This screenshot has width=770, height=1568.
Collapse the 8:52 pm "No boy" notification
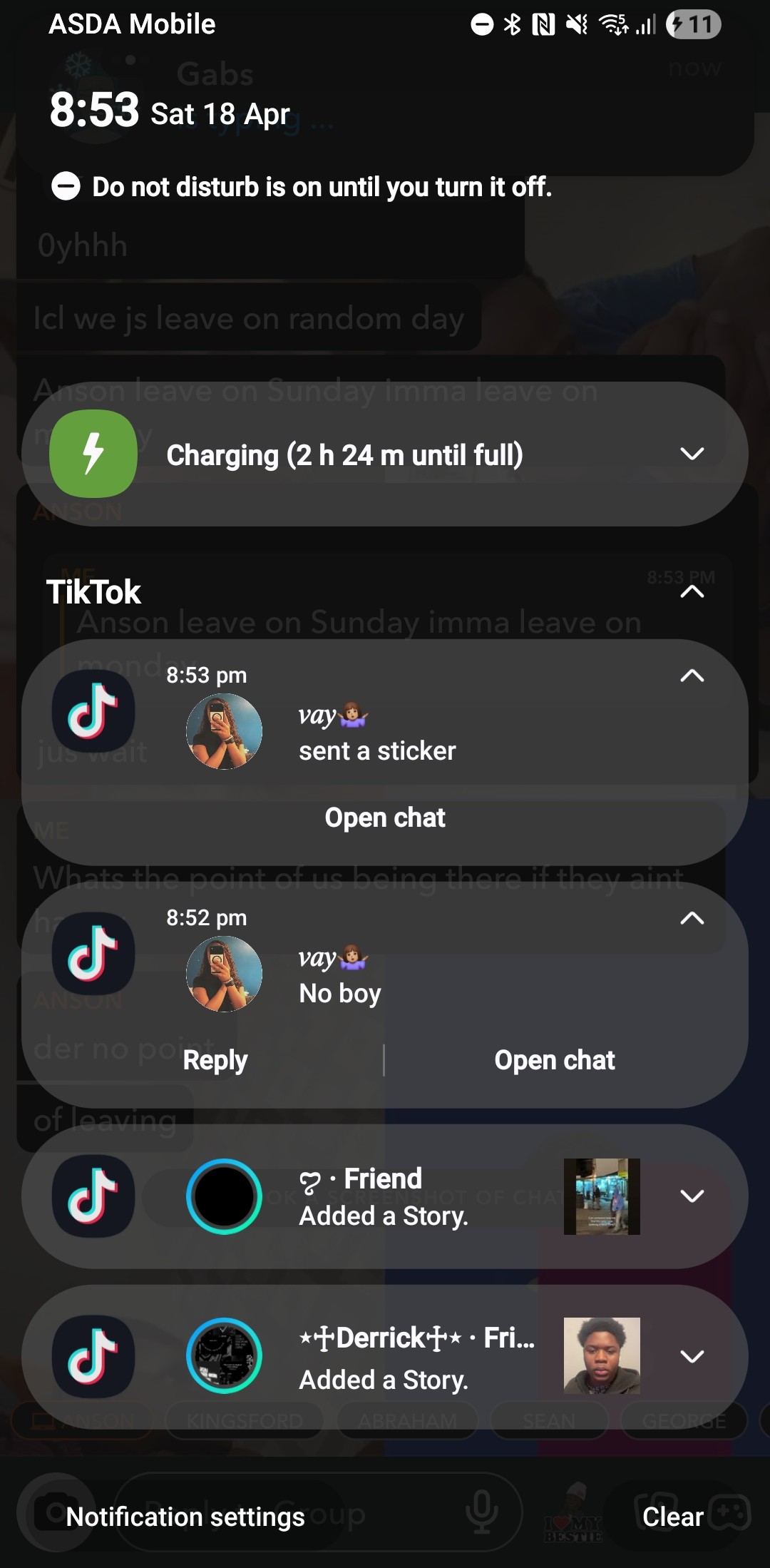coord(692,917)
